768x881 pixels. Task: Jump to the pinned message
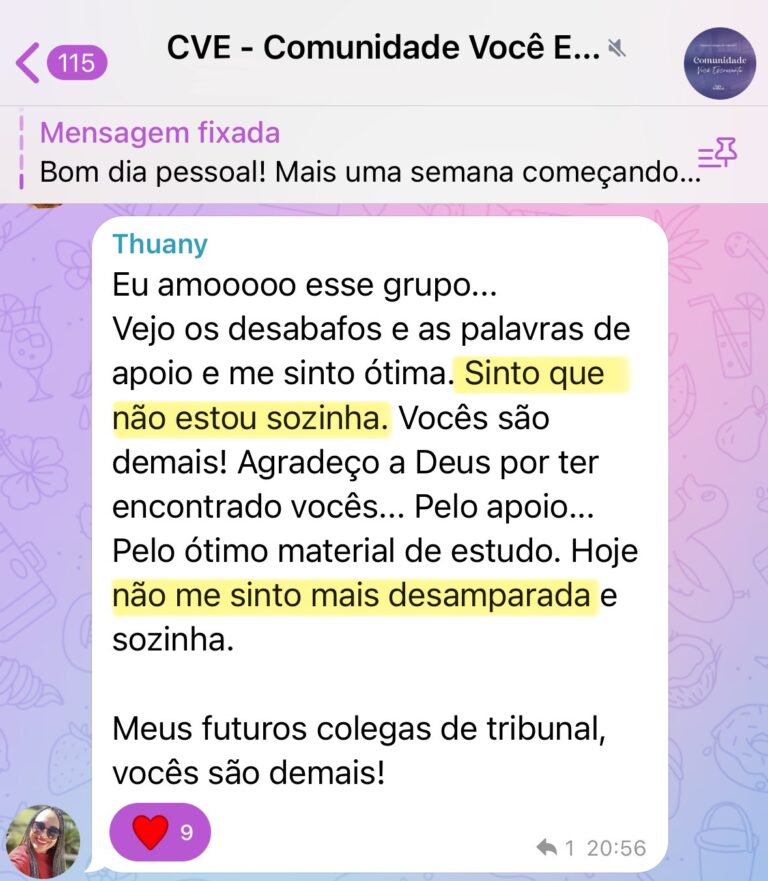tap(360, 153)
